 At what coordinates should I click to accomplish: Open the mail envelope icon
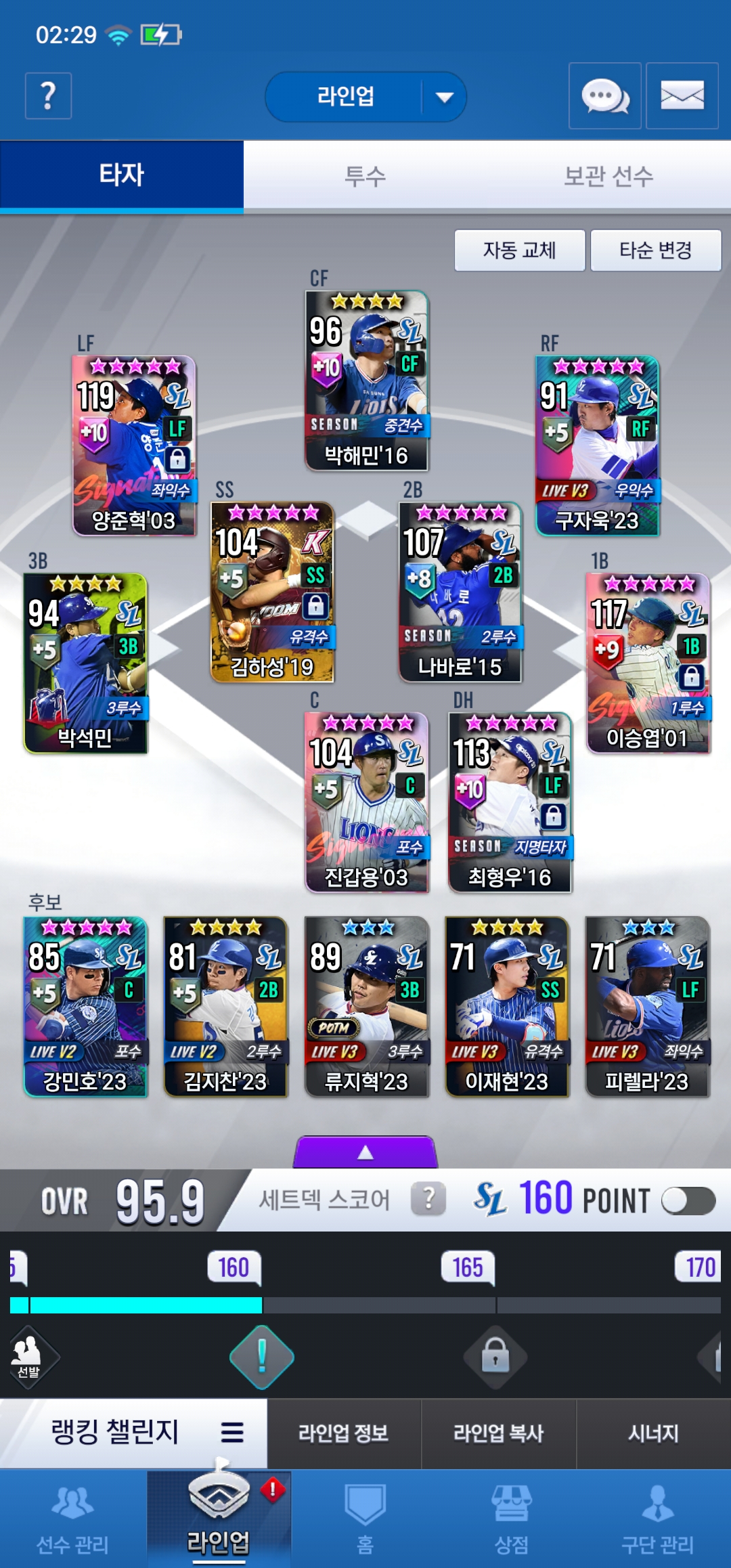pos(682,95)
